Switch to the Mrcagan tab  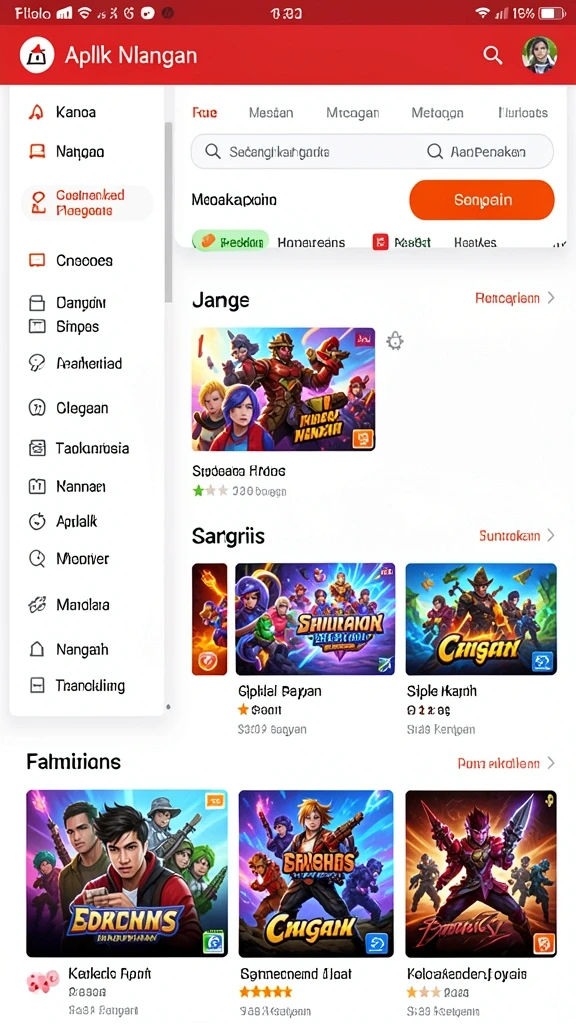click(353, 113)
